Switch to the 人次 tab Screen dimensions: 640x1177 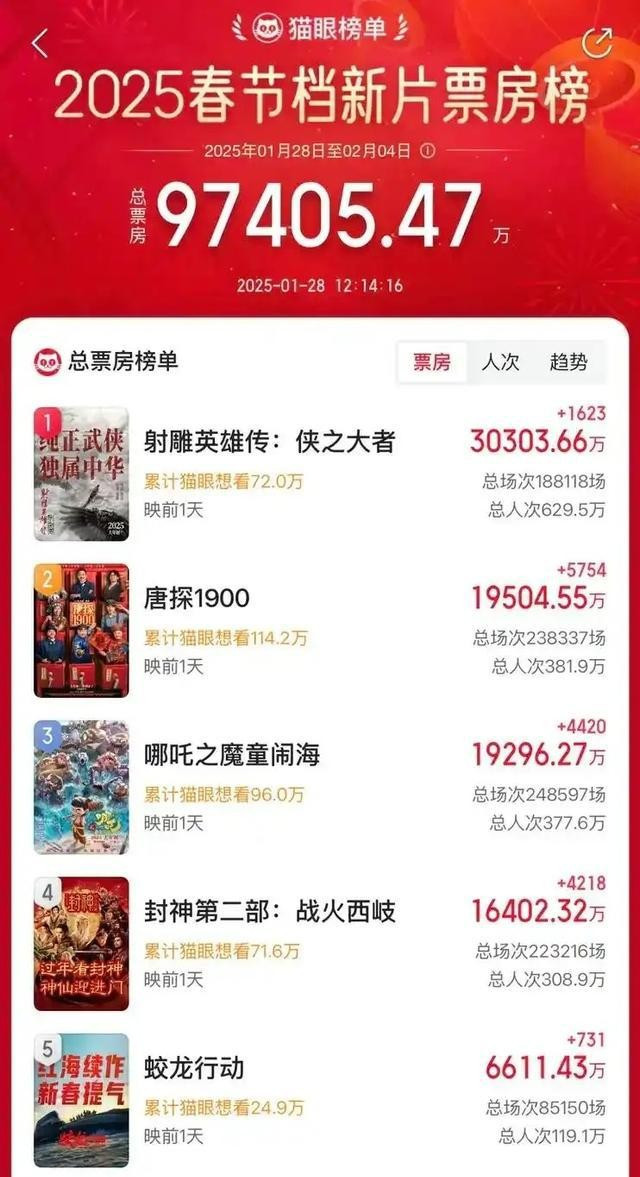500,362
